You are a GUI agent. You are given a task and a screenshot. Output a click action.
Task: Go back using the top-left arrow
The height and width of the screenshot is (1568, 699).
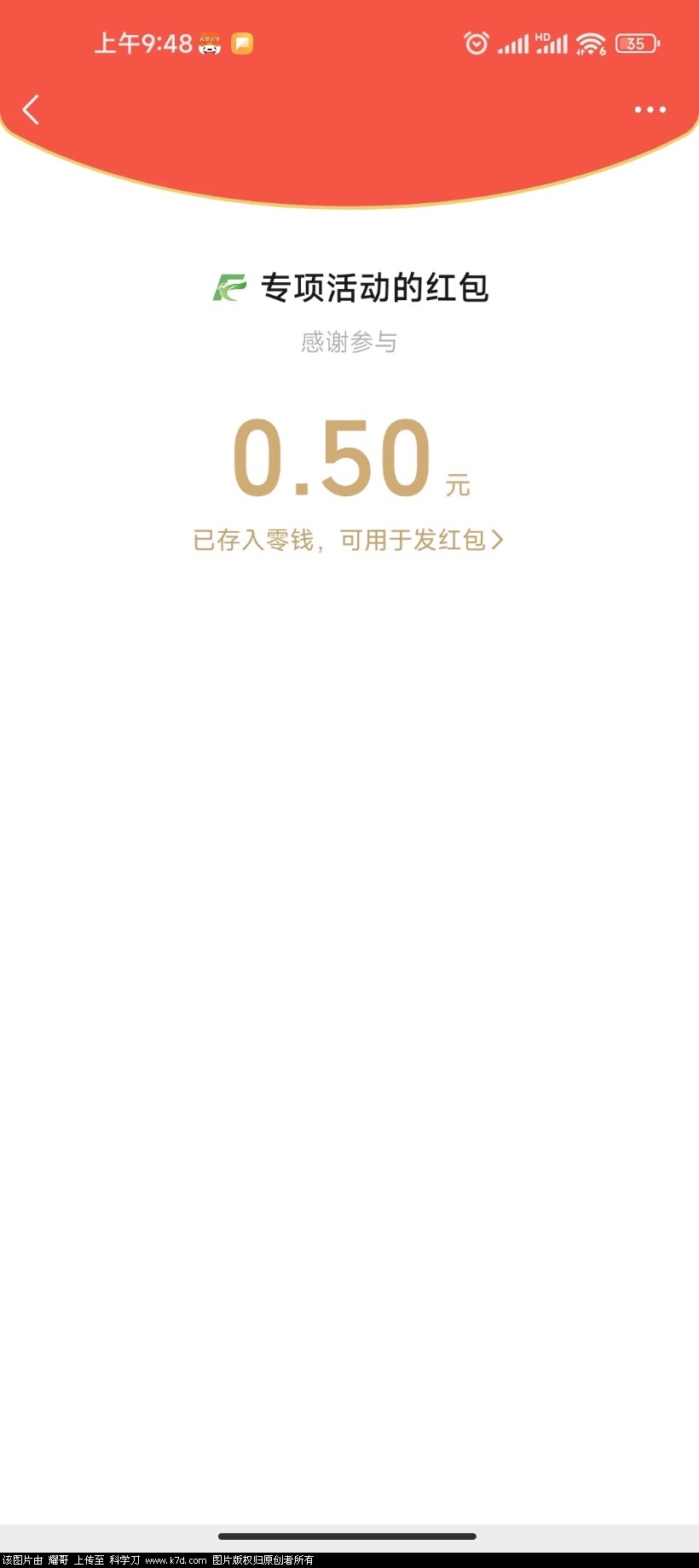tap(32, 110)
